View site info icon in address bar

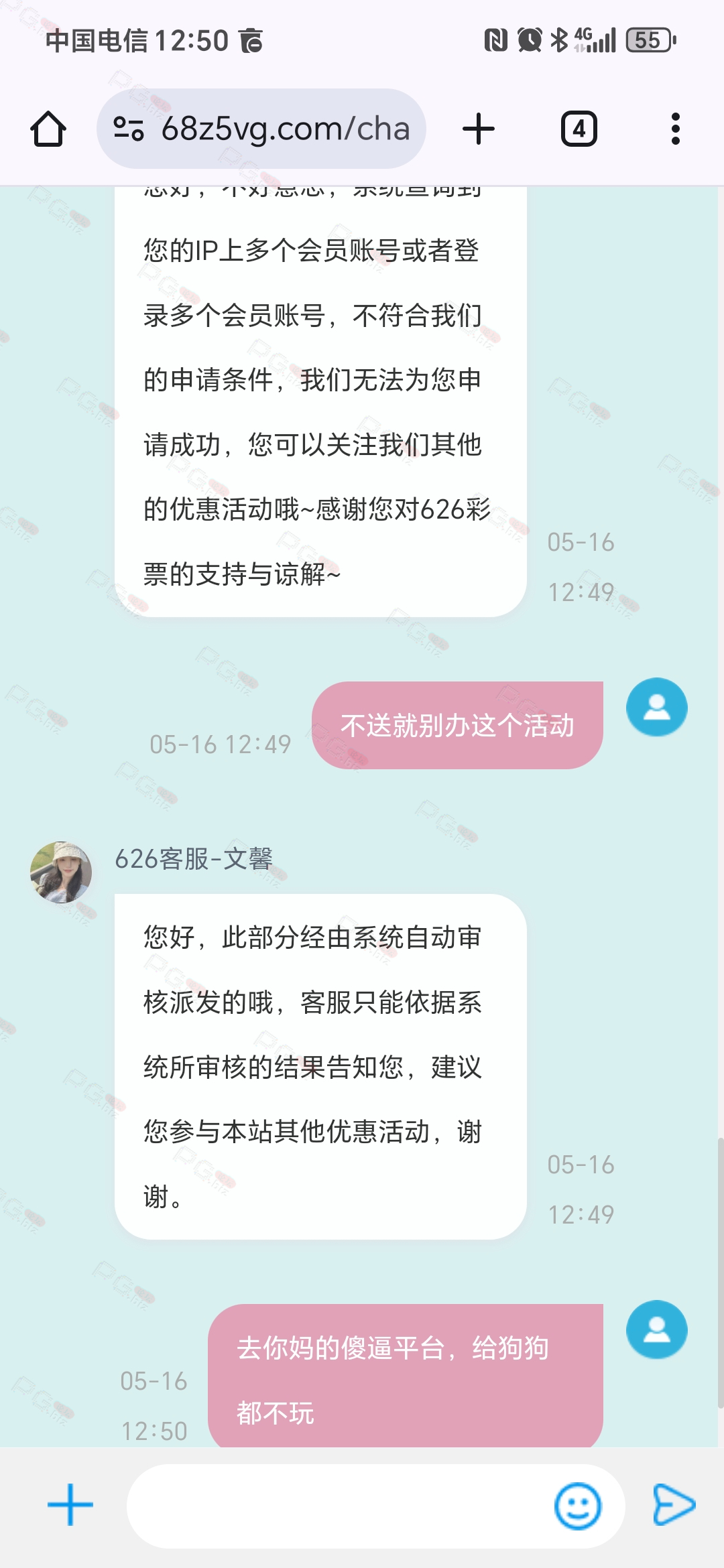[x=128, y=129]
